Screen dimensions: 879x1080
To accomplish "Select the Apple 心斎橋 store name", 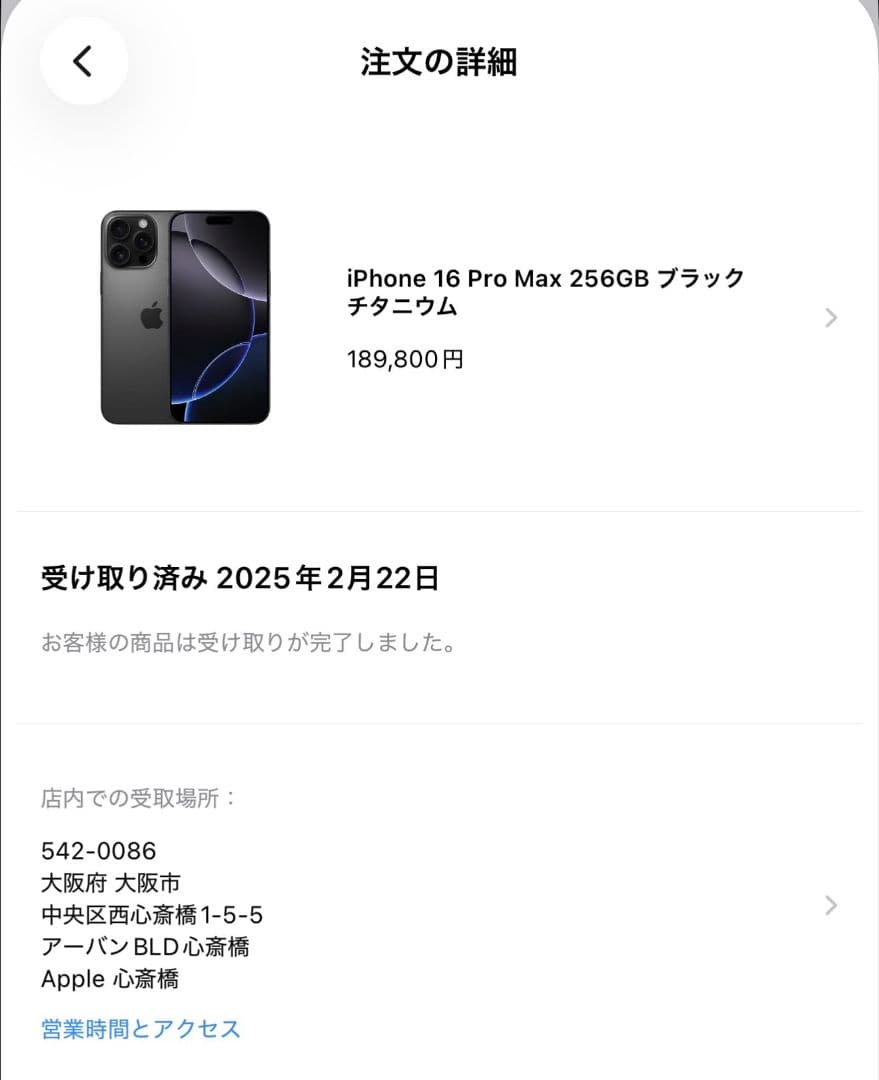I will coord(110,979).
